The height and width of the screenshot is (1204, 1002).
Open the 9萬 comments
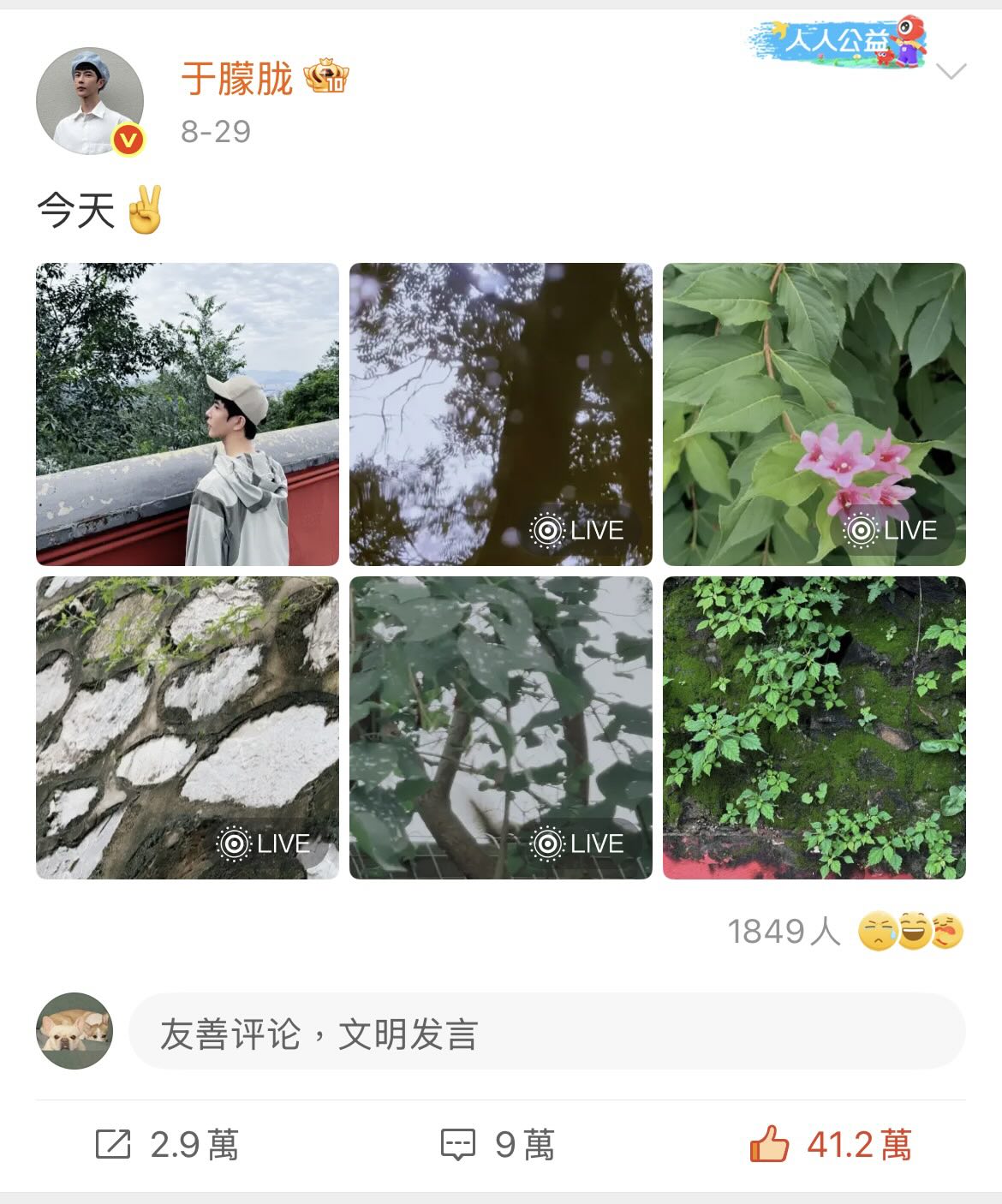[x=498, y=1145]
